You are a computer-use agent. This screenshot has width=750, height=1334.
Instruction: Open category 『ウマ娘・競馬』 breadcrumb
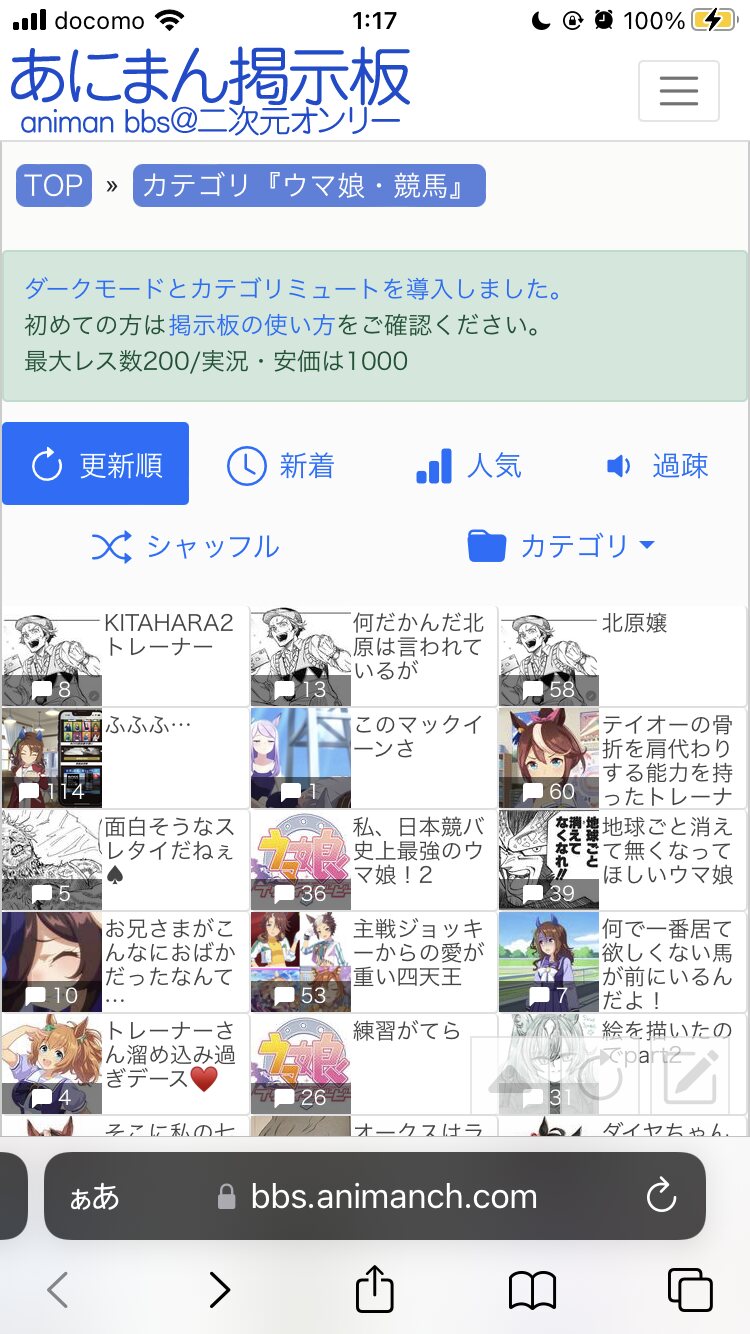(308, 186)
